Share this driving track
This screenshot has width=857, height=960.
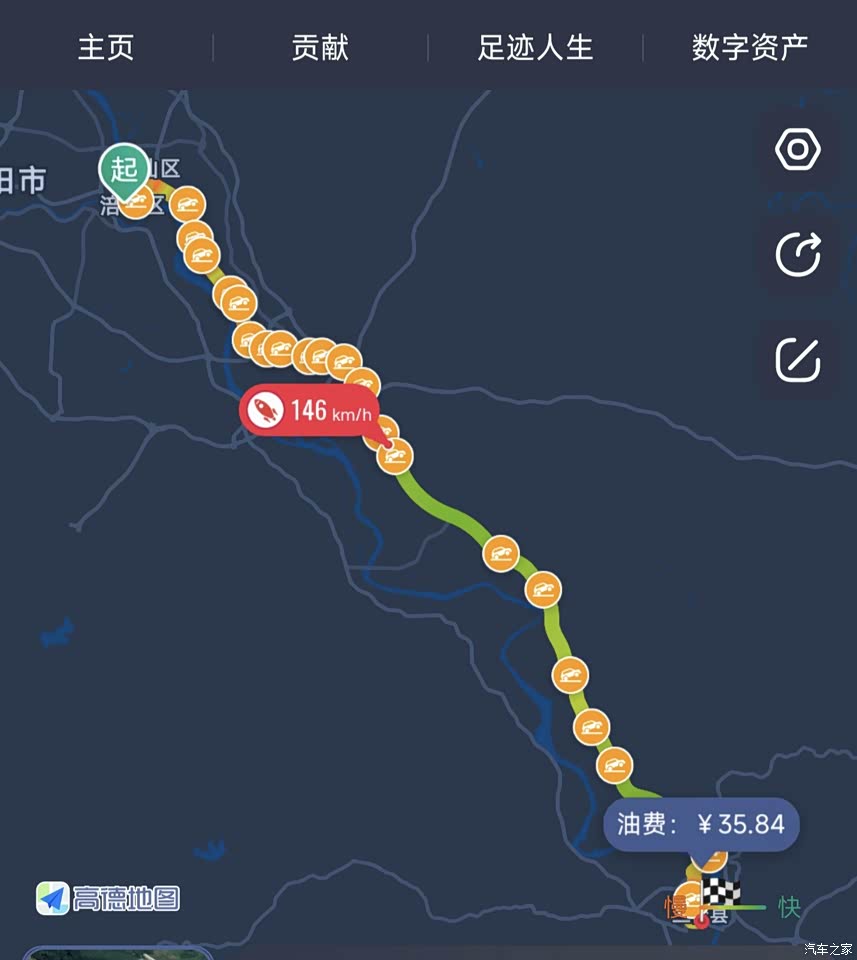[797, 255]
